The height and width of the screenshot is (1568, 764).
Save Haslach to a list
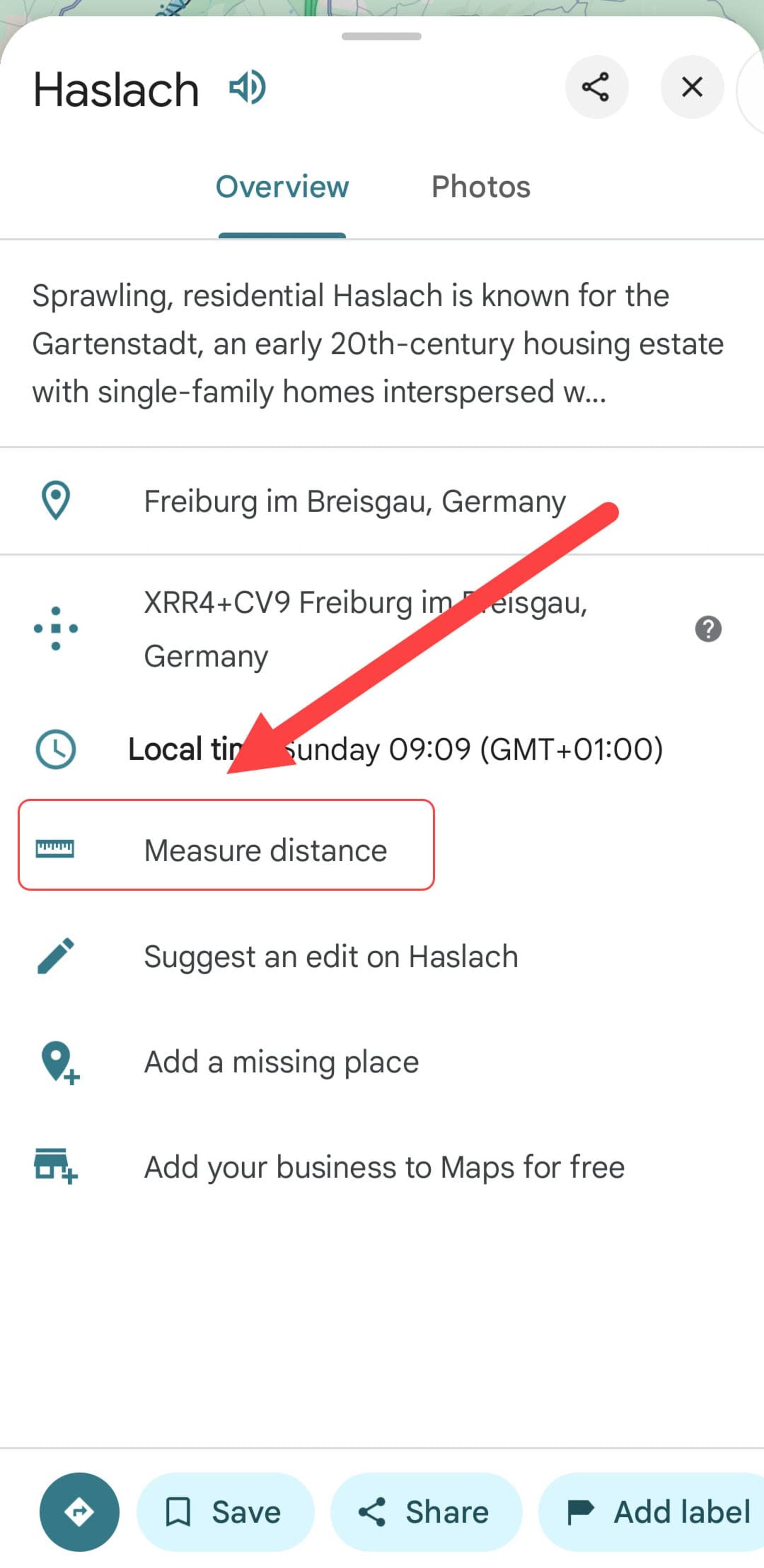click(x=226, y=1512)
